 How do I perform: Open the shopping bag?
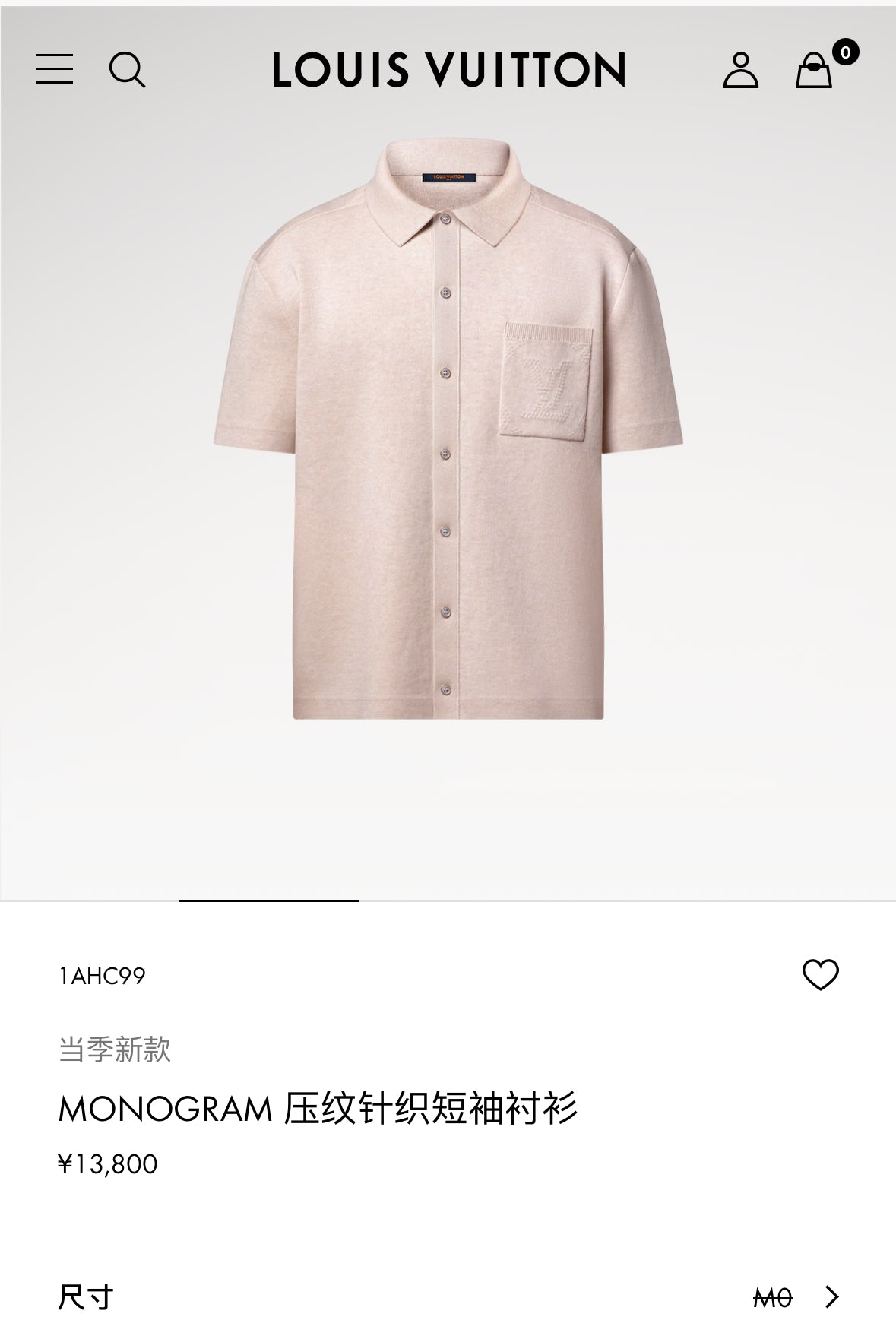[814, 71]
